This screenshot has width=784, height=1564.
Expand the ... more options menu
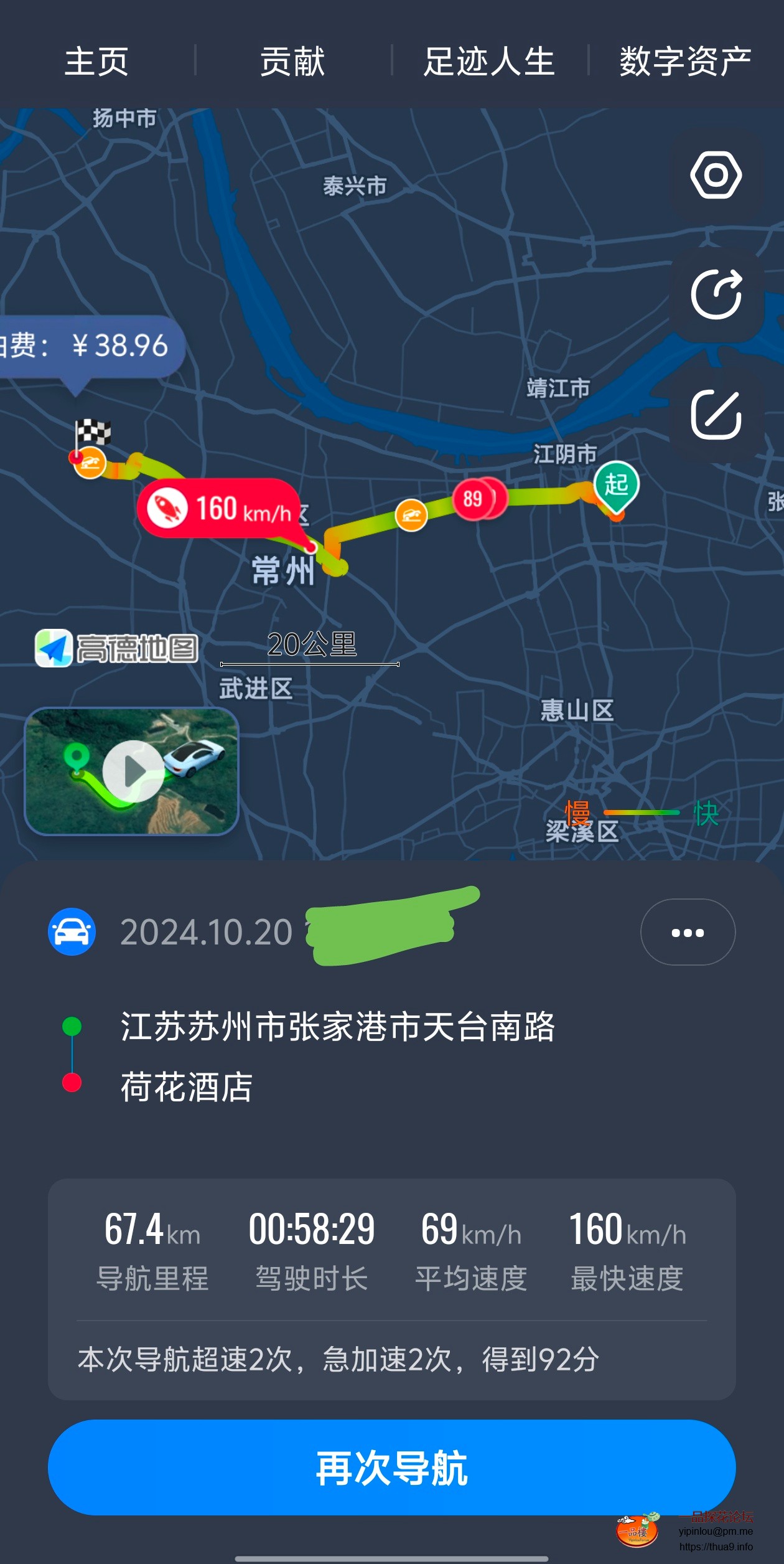pyautogui.click(x=687, y=931)
